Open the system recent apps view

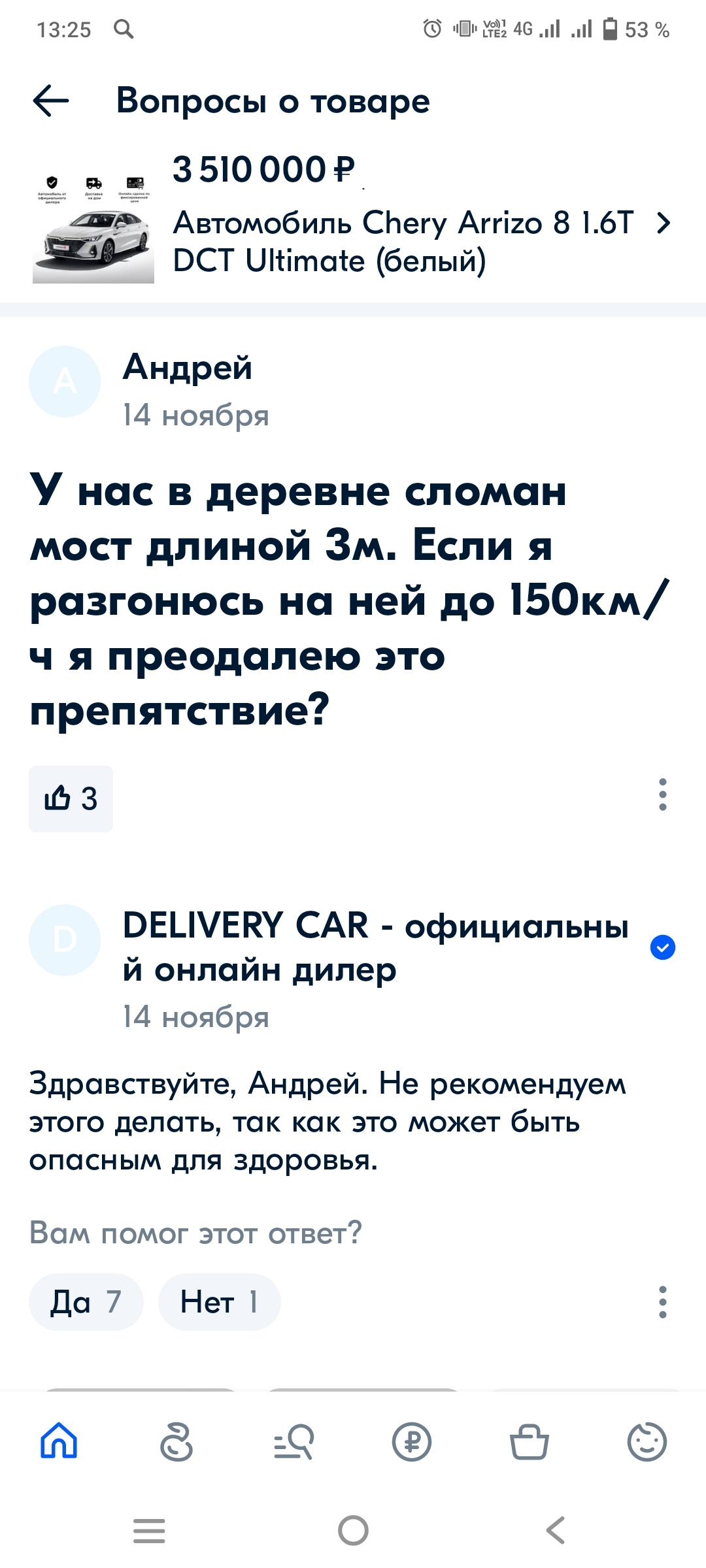[x=149, y=1530]
